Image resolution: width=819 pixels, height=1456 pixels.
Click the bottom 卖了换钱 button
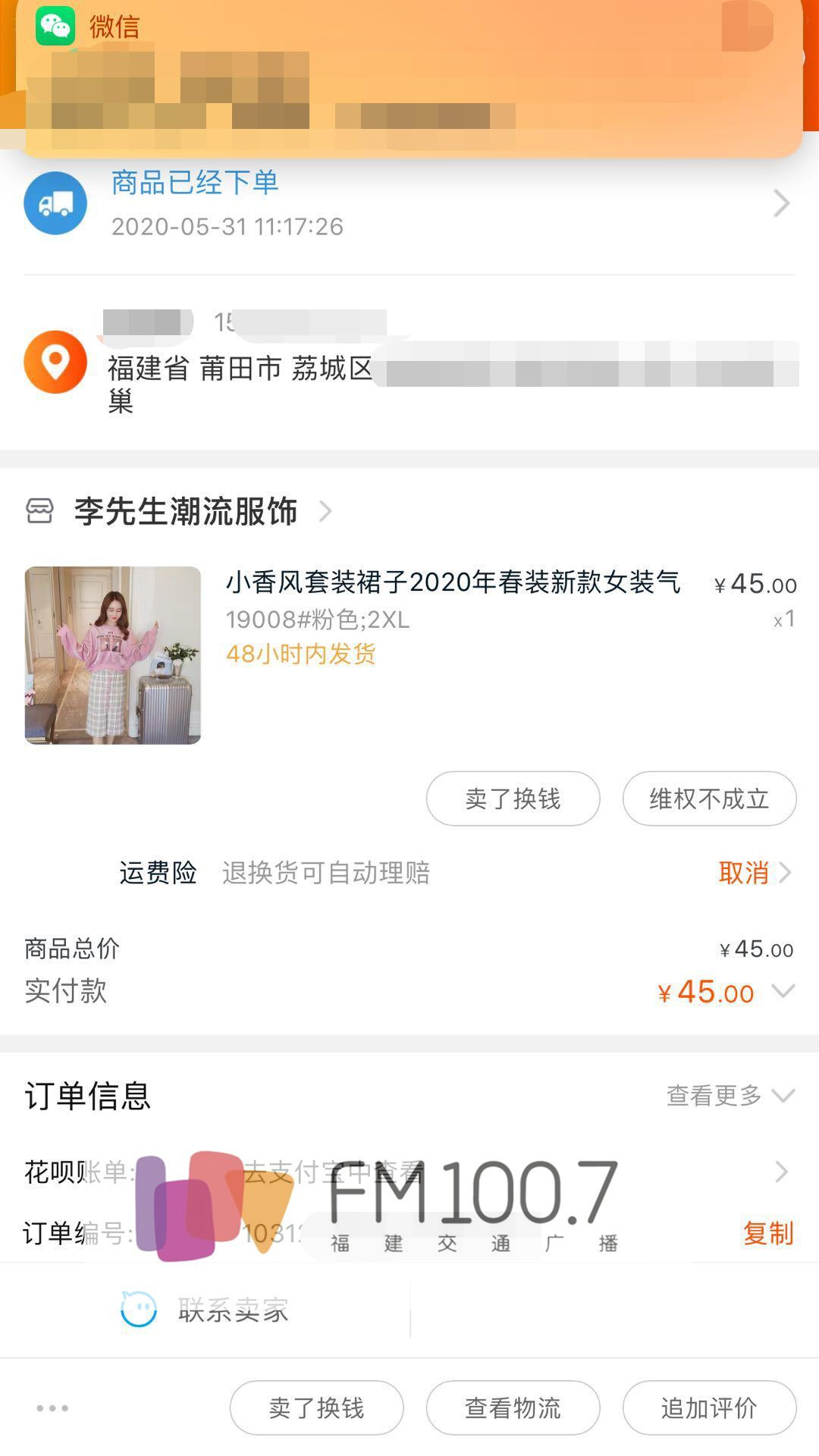coord(316,1407)
